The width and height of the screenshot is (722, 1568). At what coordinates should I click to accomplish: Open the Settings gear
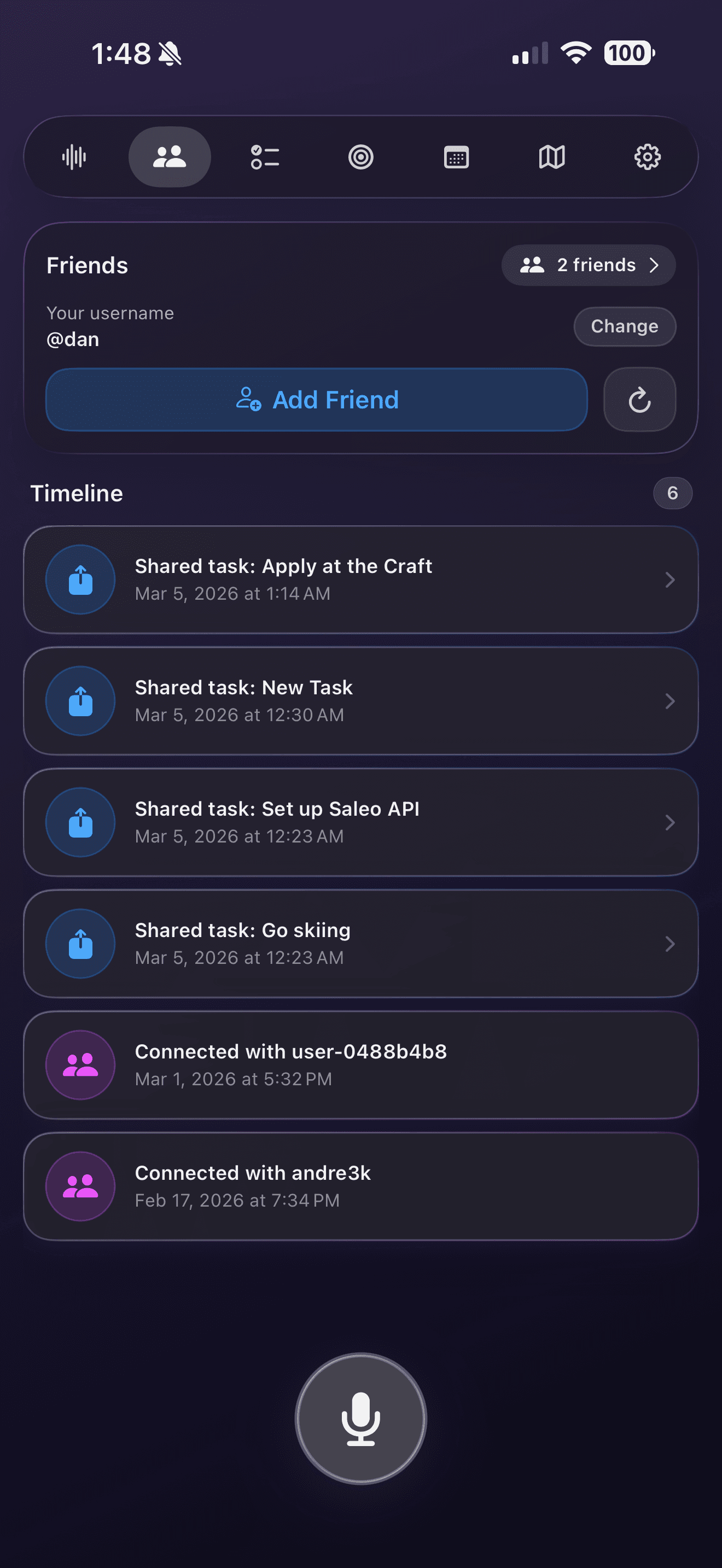click(x=647, y=157)
